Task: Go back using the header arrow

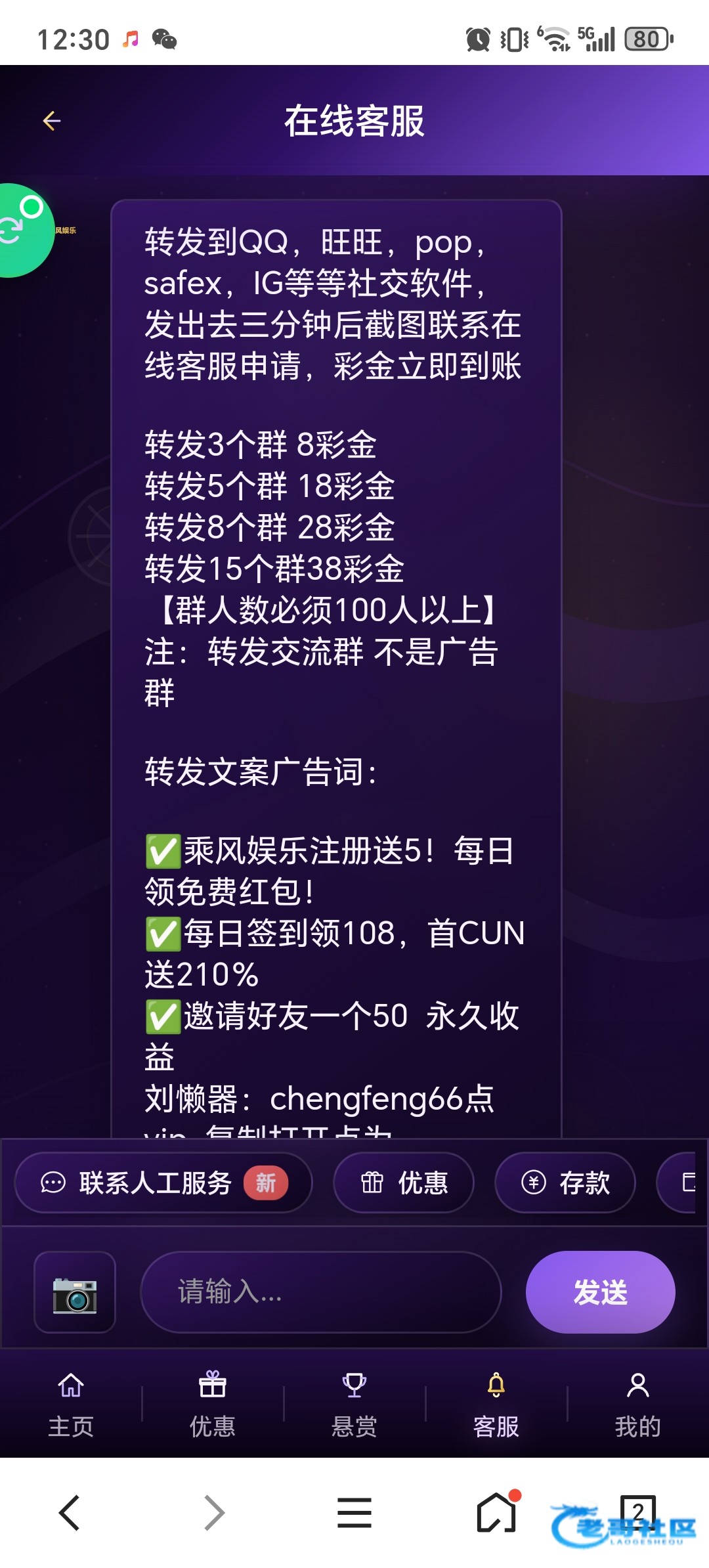Action: [x=51, y=121]
